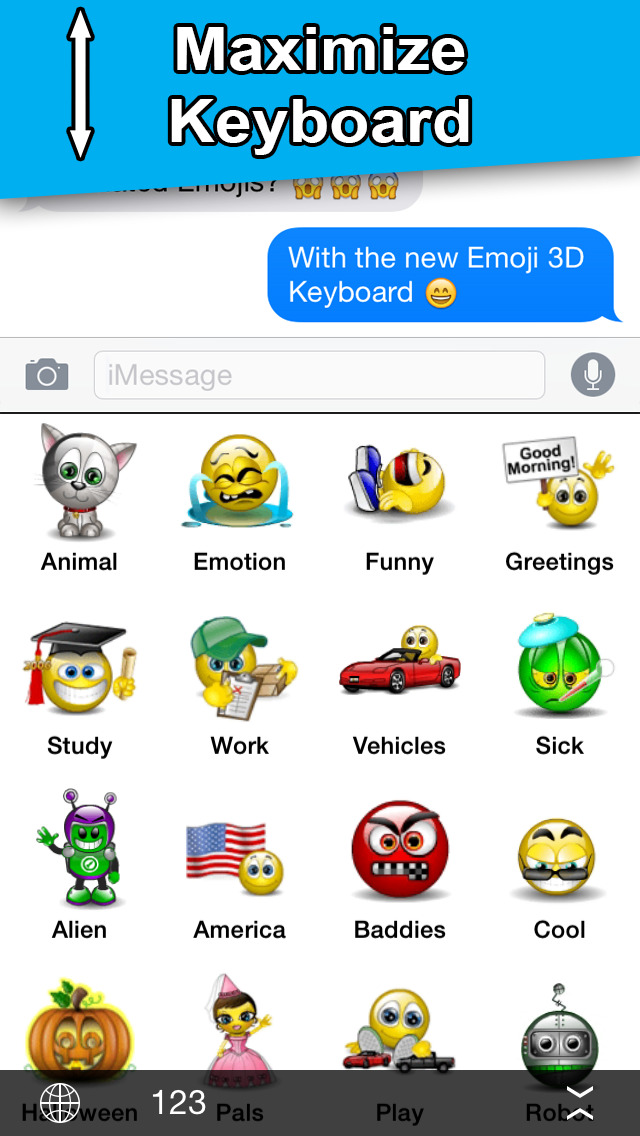This screenshot has height=1136, width=640.
Task: Select the Emotion emoji category
Action: click(240, 499)
